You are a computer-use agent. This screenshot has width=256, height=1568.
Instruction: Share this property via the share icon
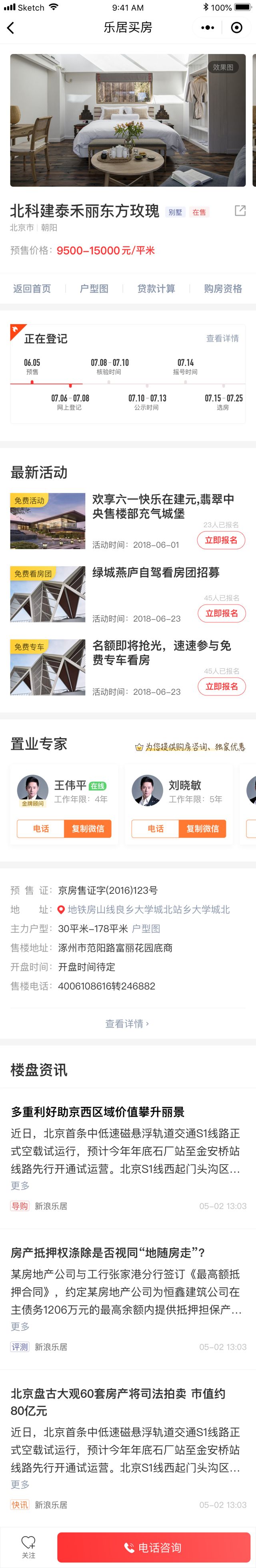240,211
